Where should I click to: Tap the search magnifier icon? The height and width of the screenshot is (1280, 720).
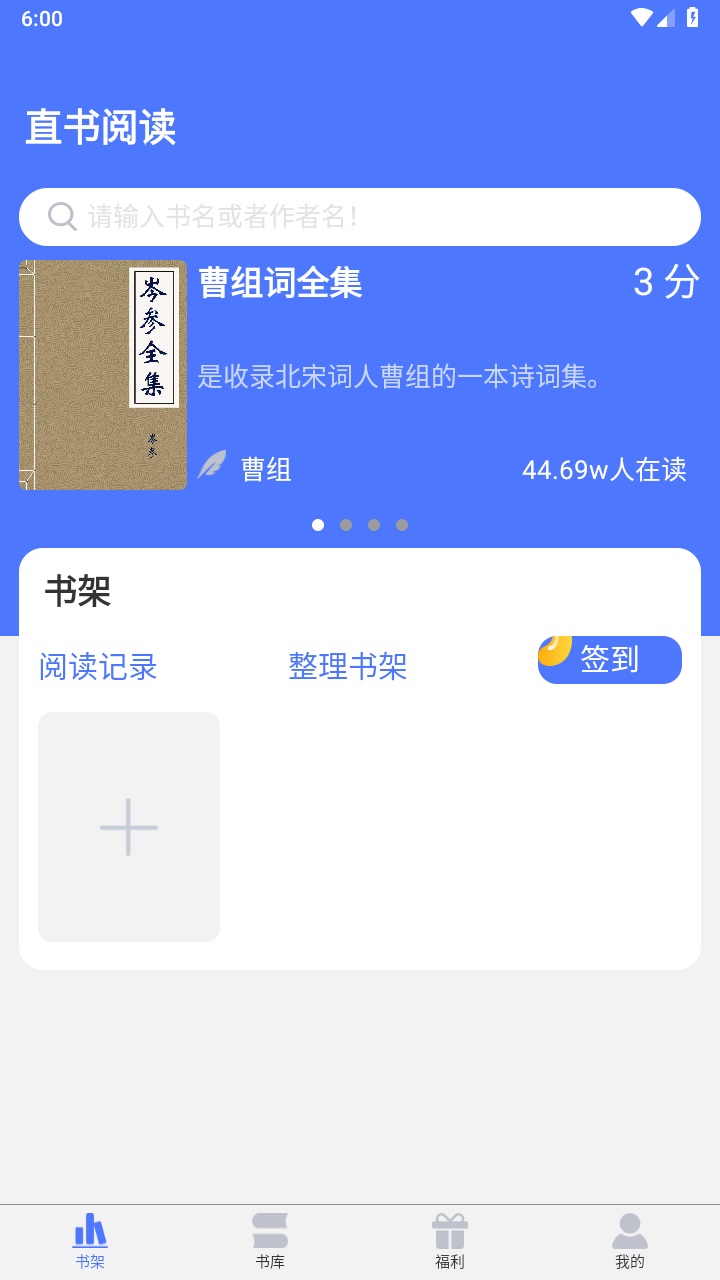[x=62, y=215]
